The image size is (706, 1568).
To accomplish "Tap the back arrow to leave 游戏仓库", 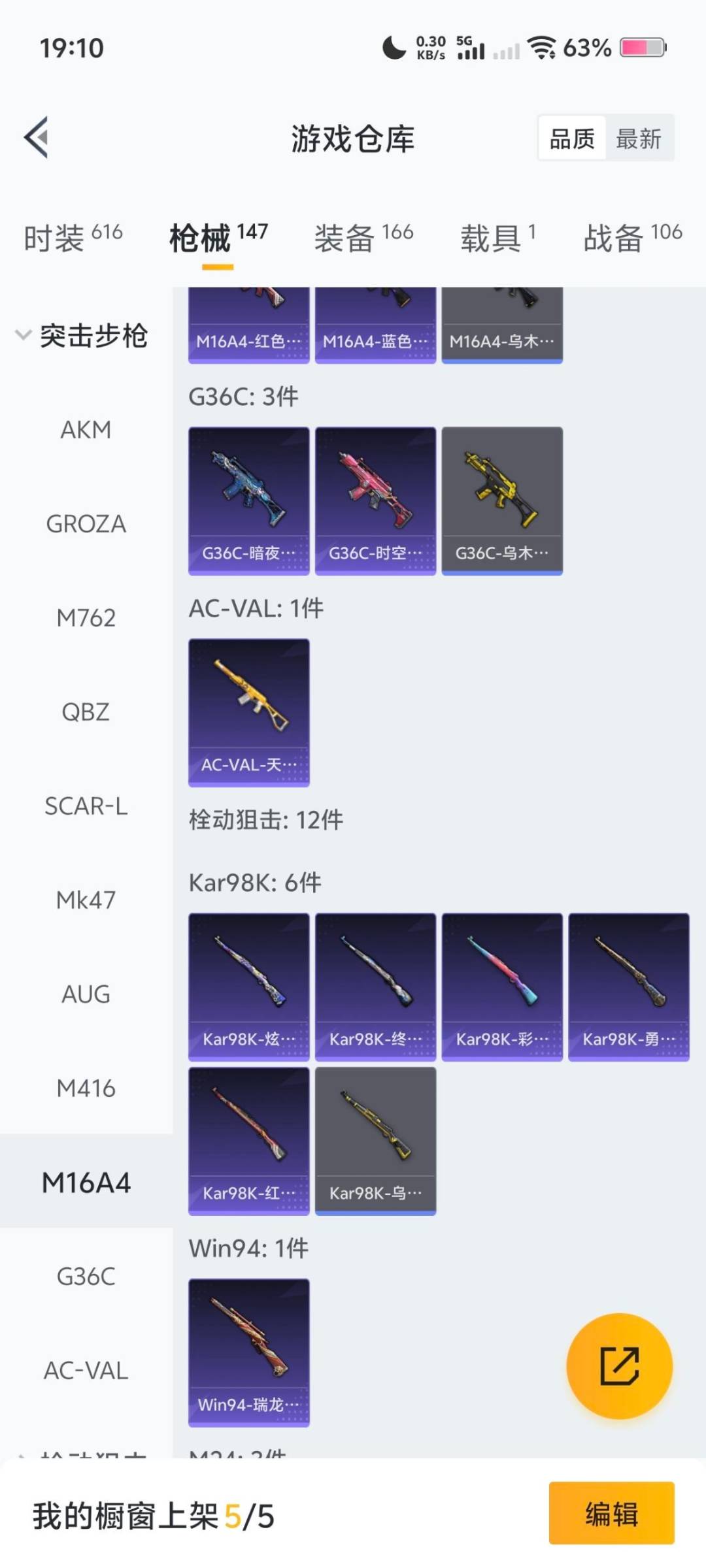I will (37, 137).
